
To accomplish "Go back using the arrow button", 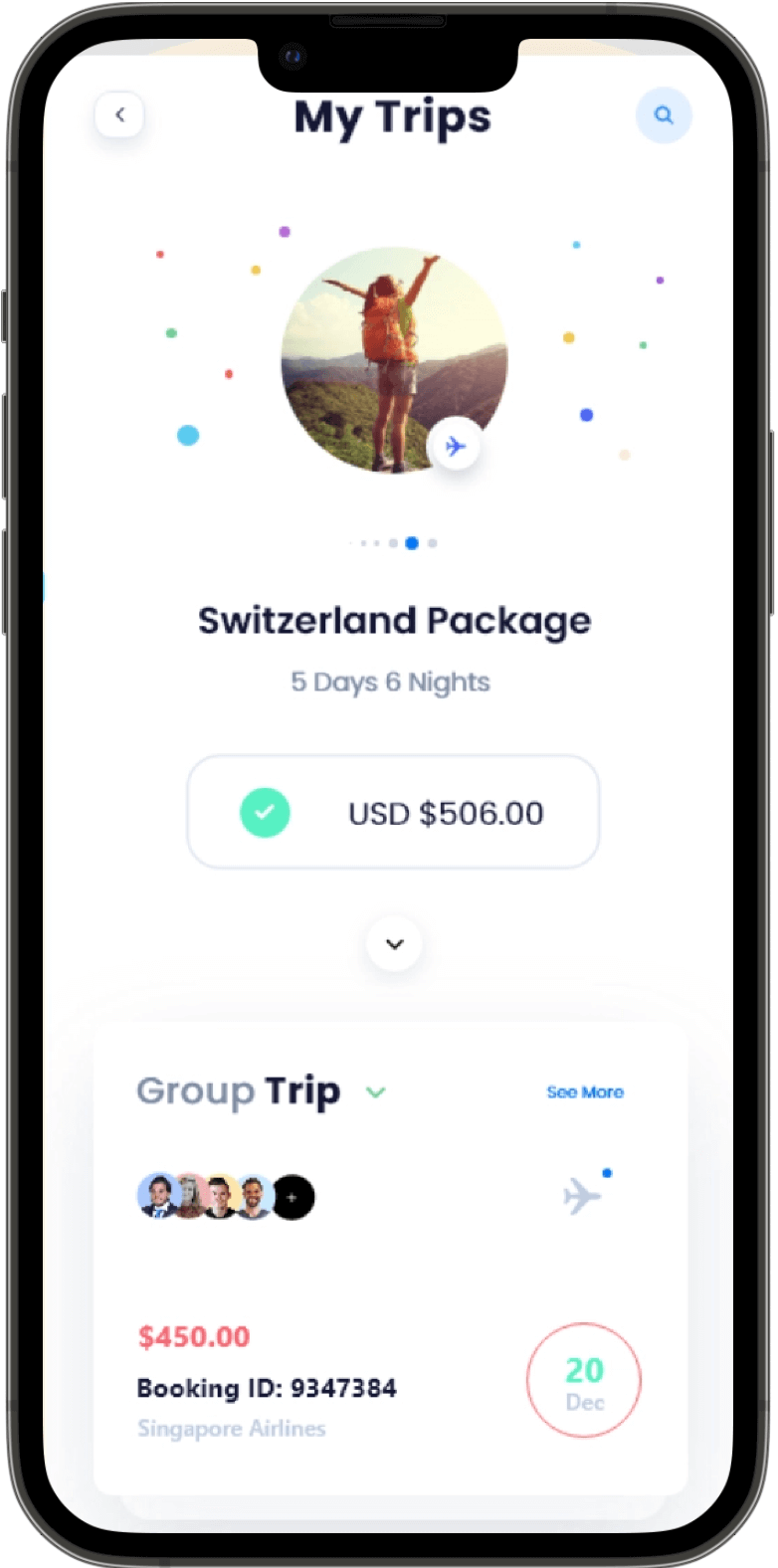I will click(119, 115).
